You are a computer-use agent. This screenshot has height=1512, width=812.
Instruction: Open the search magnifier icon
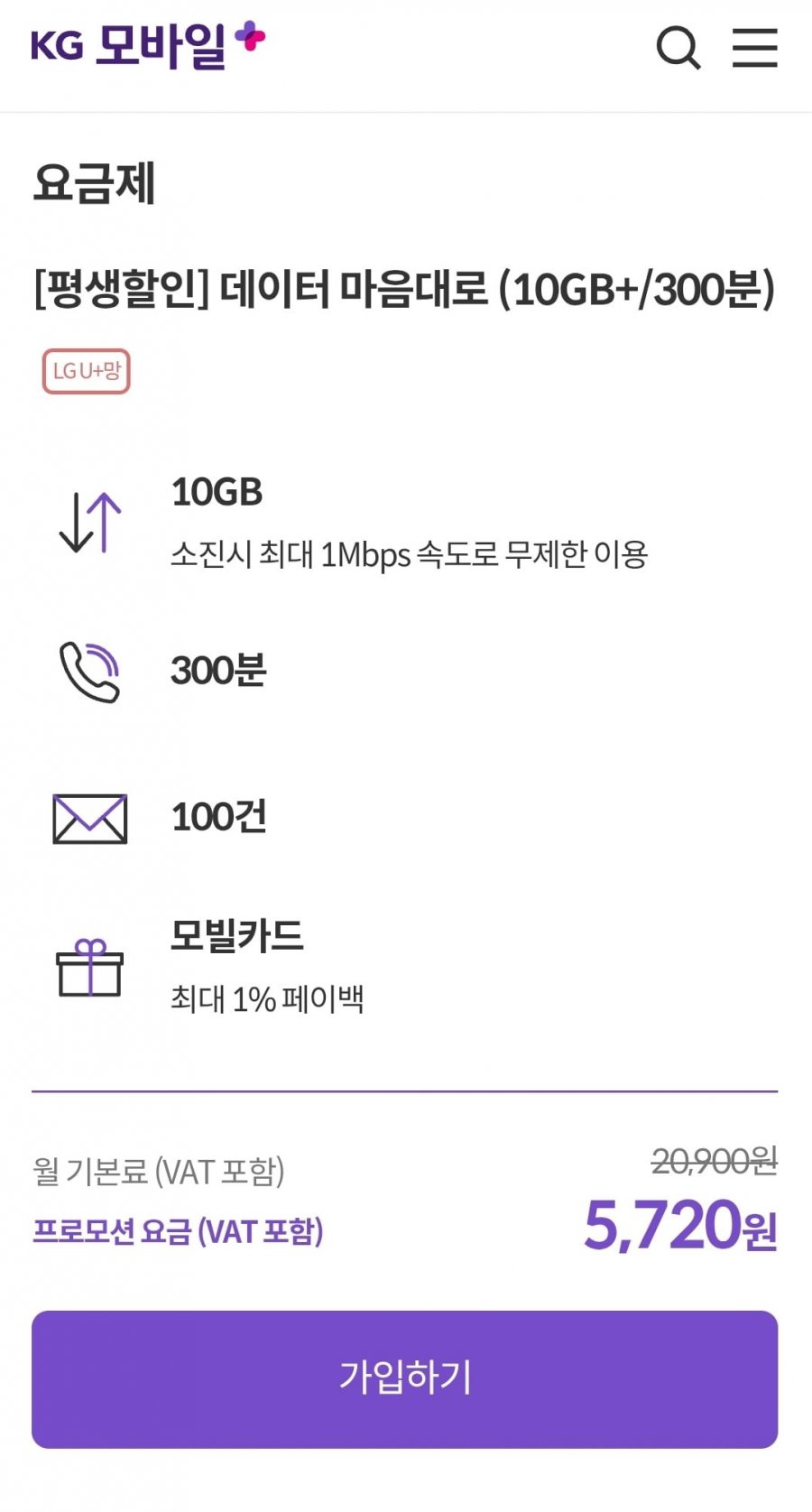(x=678, y=48)
